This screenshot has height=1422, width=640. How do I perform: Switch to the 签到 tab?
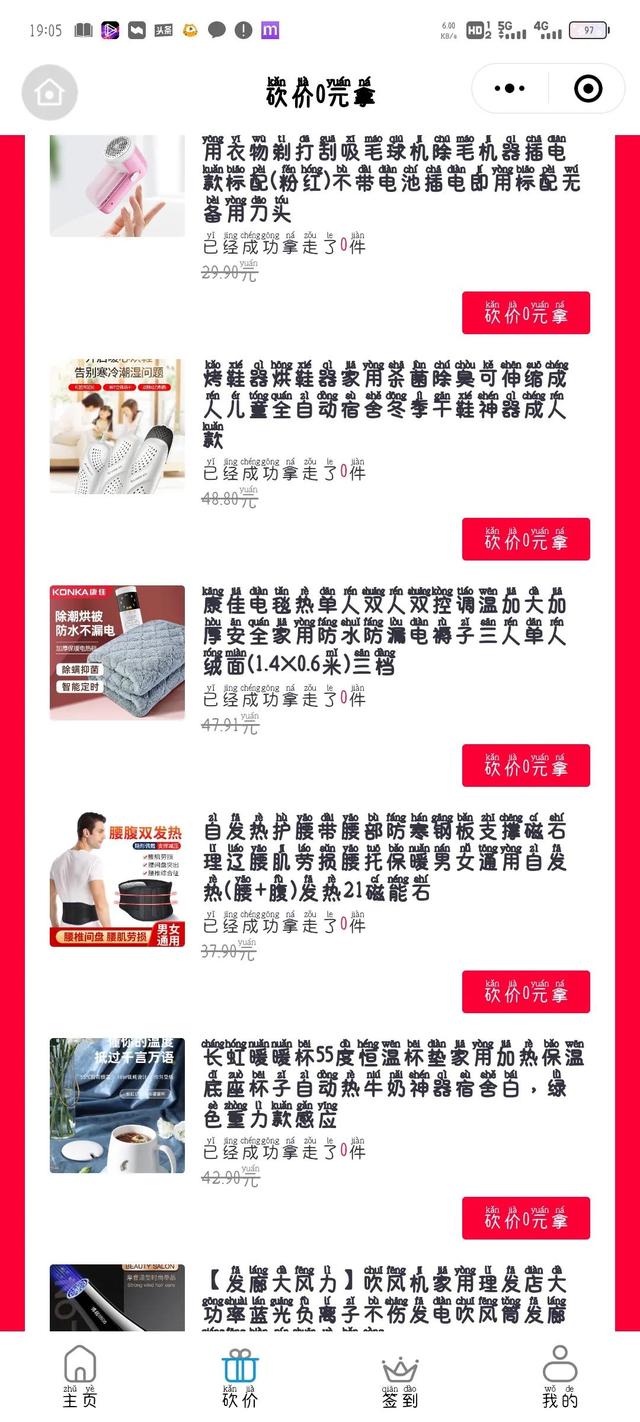tap(399, 1377)
